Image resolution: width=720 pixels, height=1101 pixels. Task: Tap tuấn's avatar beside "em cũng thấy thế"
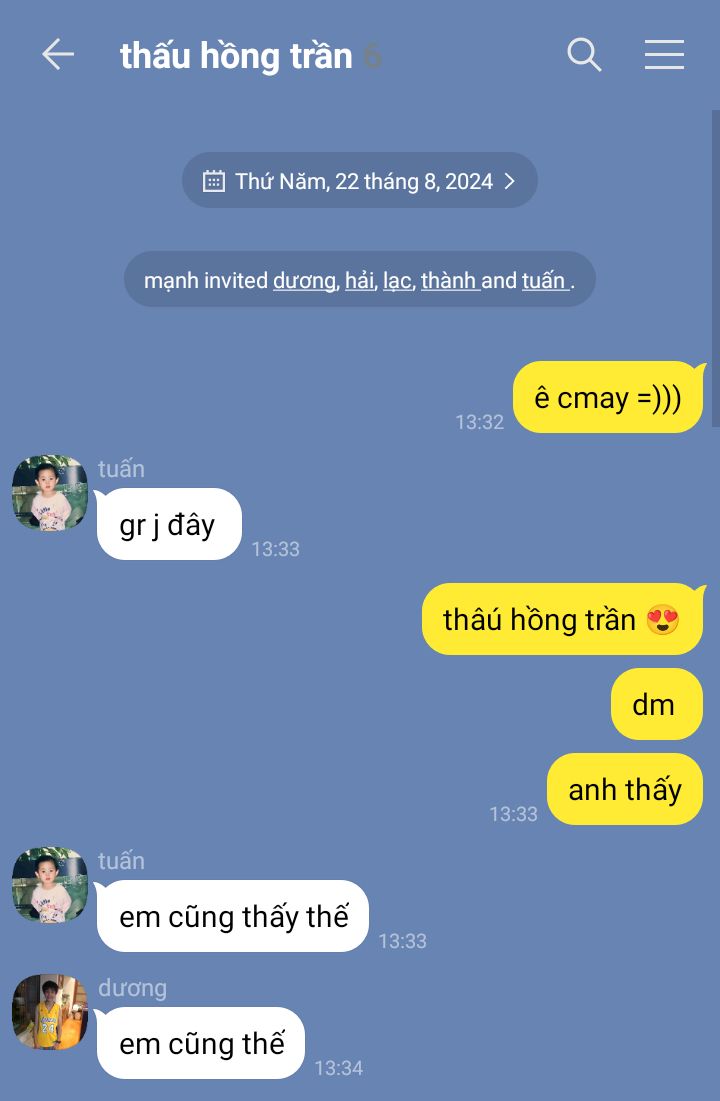pos(50,885)
